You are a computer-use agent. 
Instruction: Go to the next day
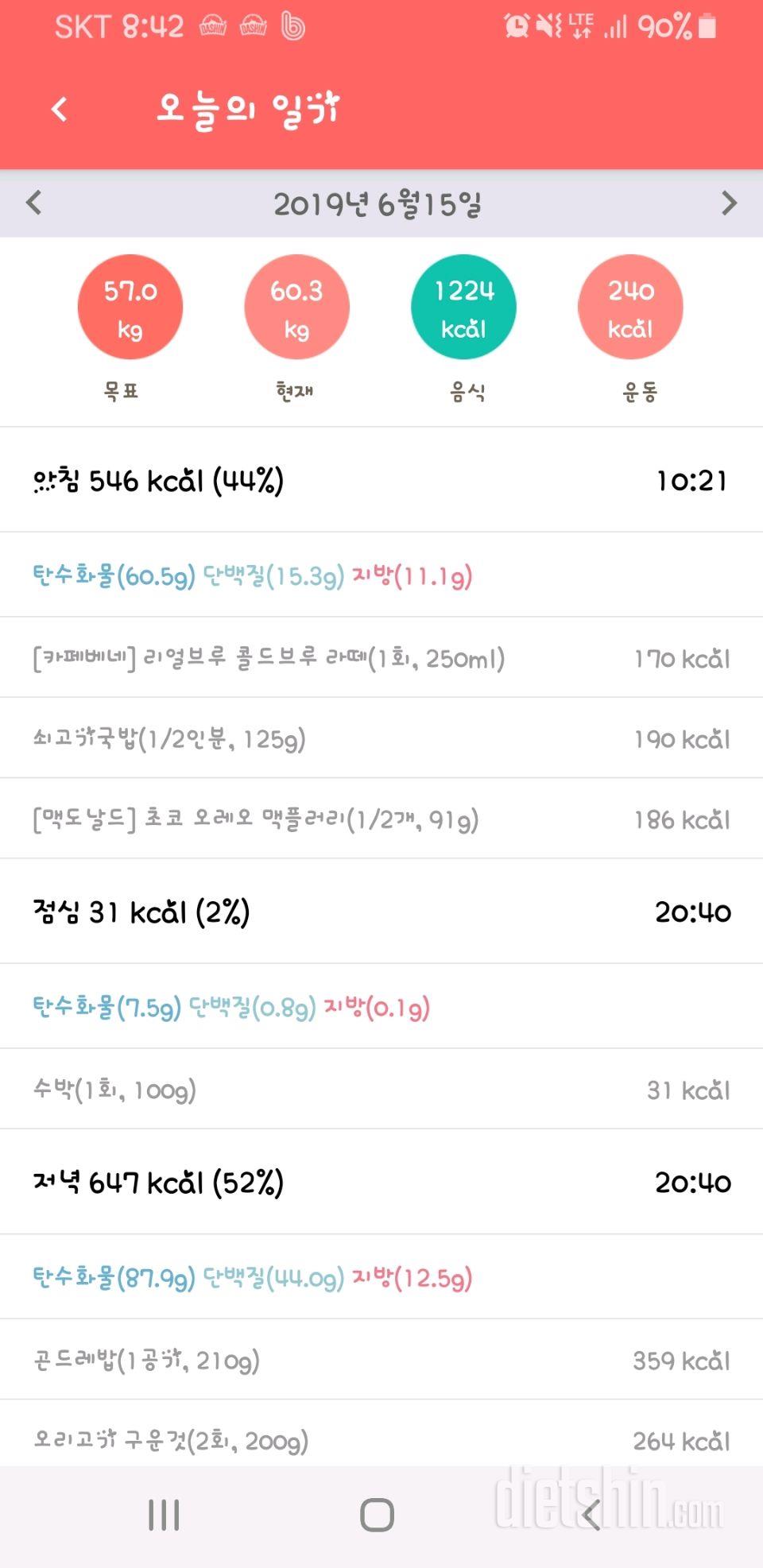pyautogui.click(x=728, y=203)
